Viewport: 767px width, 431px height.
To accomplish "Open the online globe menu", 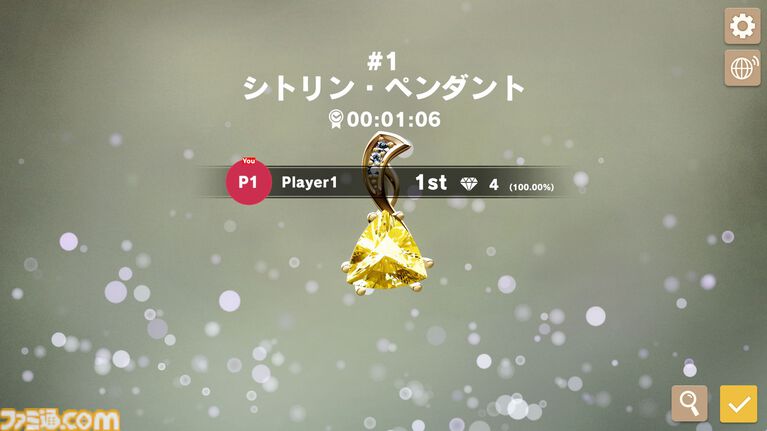I will point(742,68).
